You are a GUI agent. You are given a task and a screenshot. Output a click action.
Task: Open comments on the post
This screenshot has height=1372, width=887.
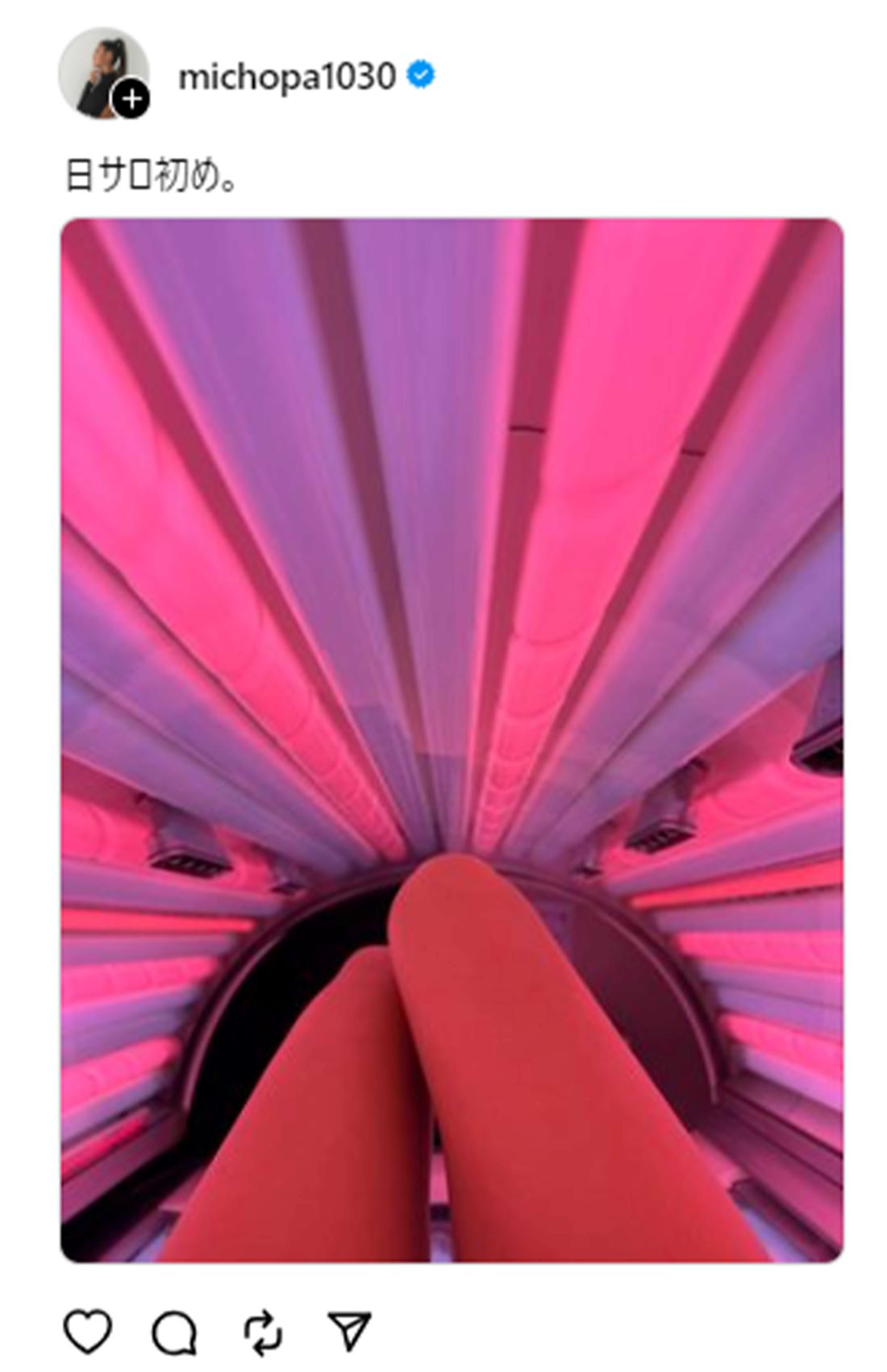[x=175, y=1333]
